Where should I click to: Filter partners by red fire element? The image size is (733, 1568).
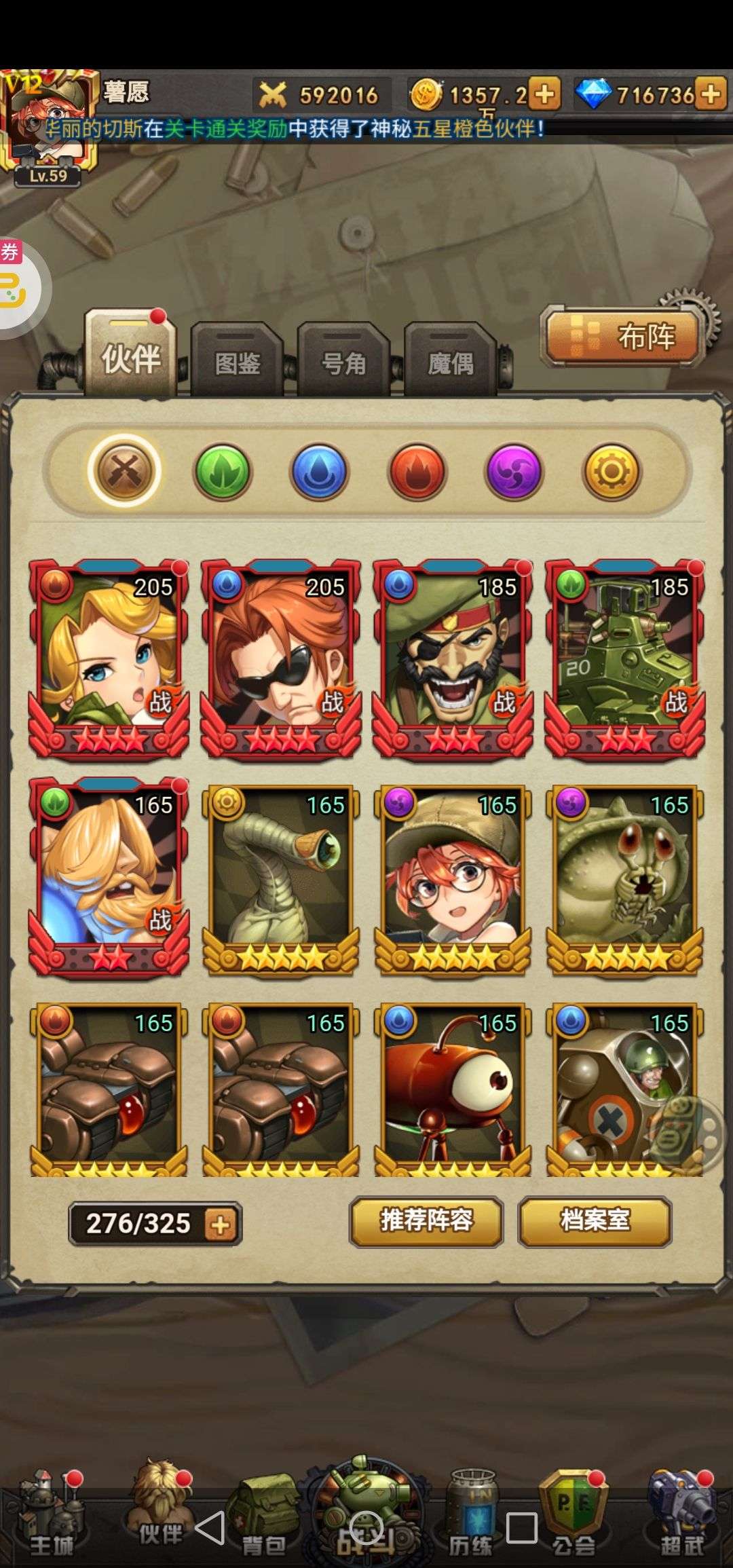[417, 472]
